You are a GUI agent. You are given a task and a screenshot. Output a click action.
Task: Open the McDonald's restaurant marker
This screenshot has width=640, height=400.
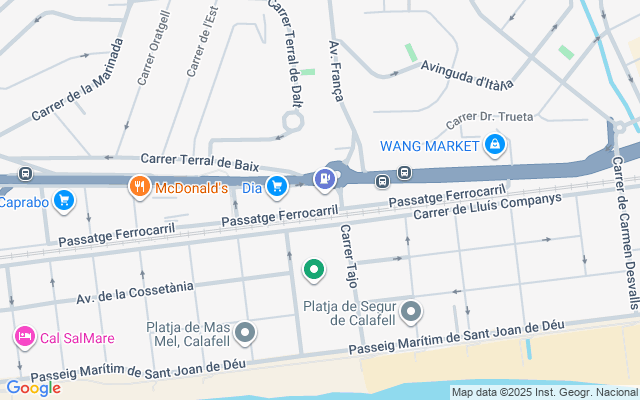click(141, 186)
